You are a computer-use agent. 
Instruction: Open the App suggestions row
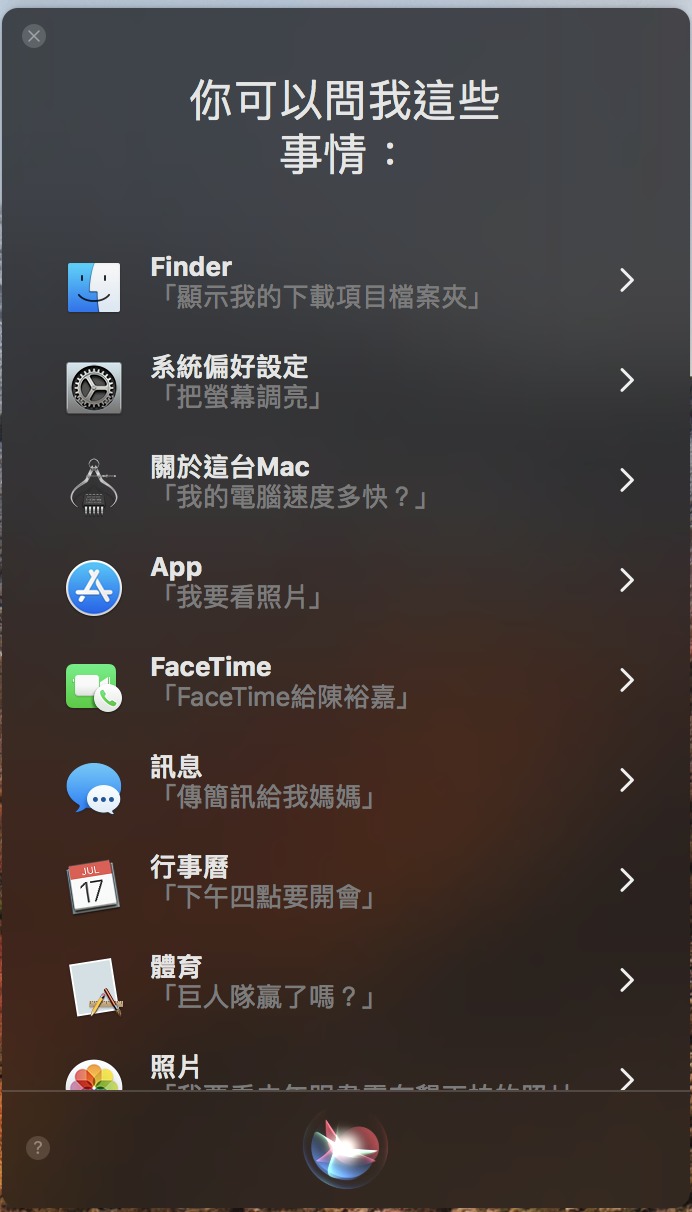tap(346, 581)
